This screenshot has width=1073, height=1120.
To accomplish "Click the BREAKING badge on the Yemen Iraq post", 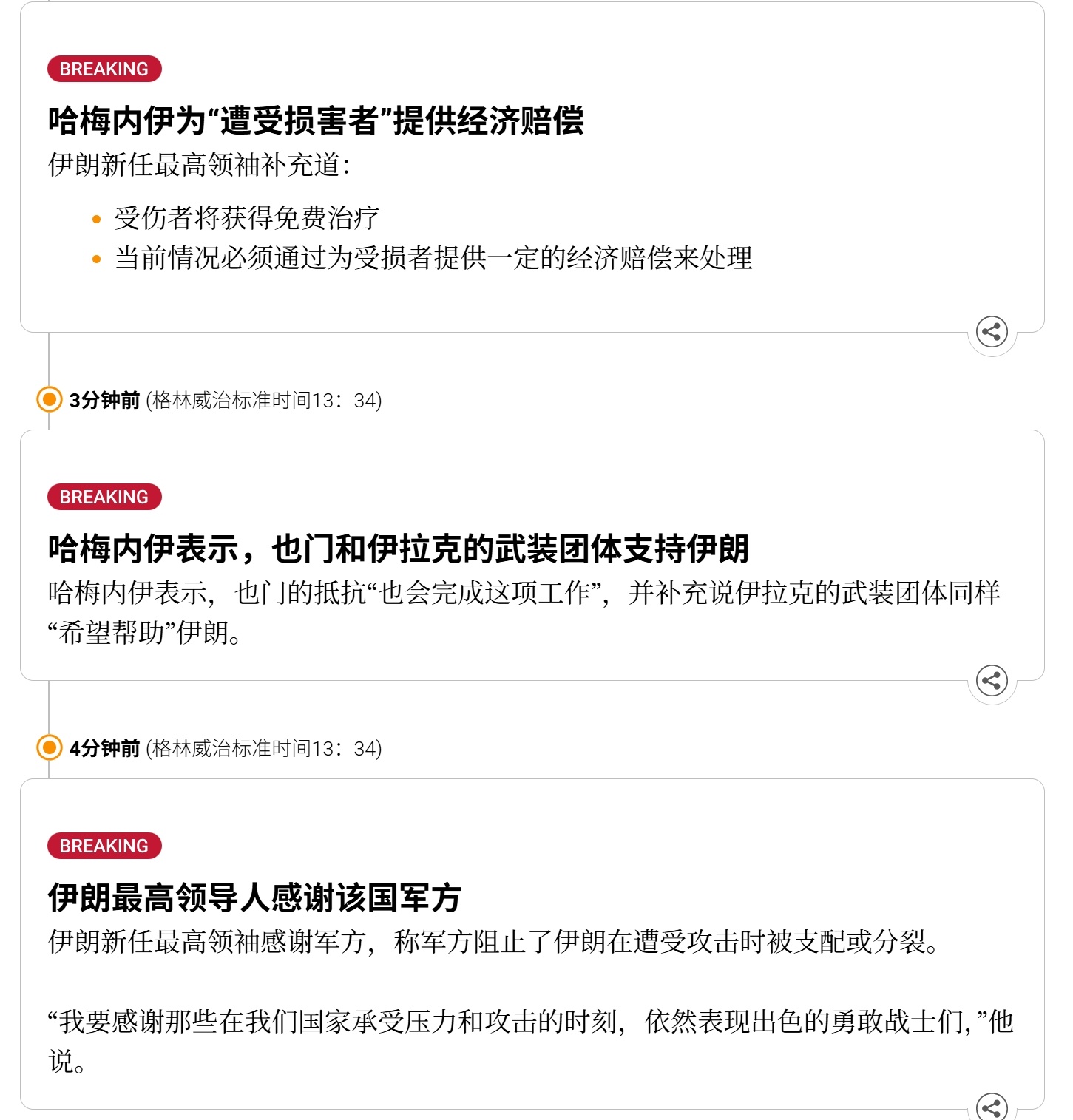I will [x=104, y=498].
